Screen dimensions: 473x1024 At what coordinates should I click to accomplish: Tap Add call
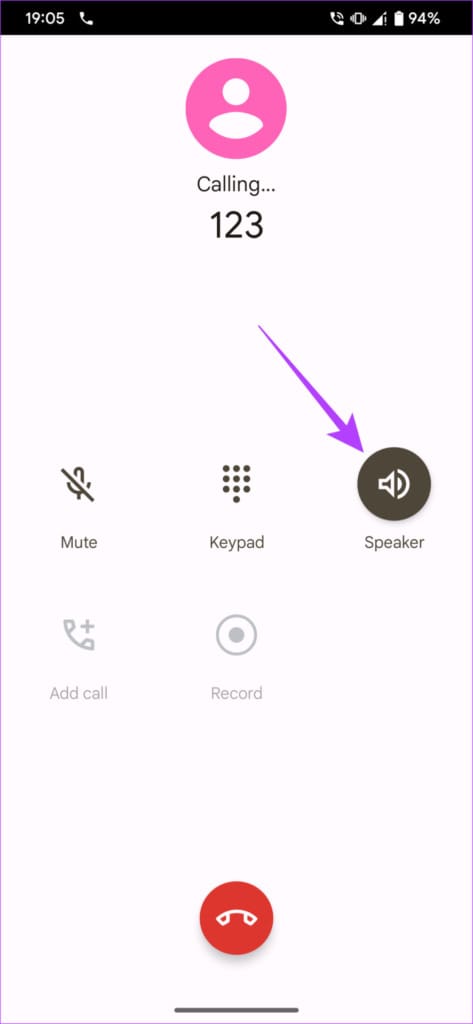pos(78,635)
